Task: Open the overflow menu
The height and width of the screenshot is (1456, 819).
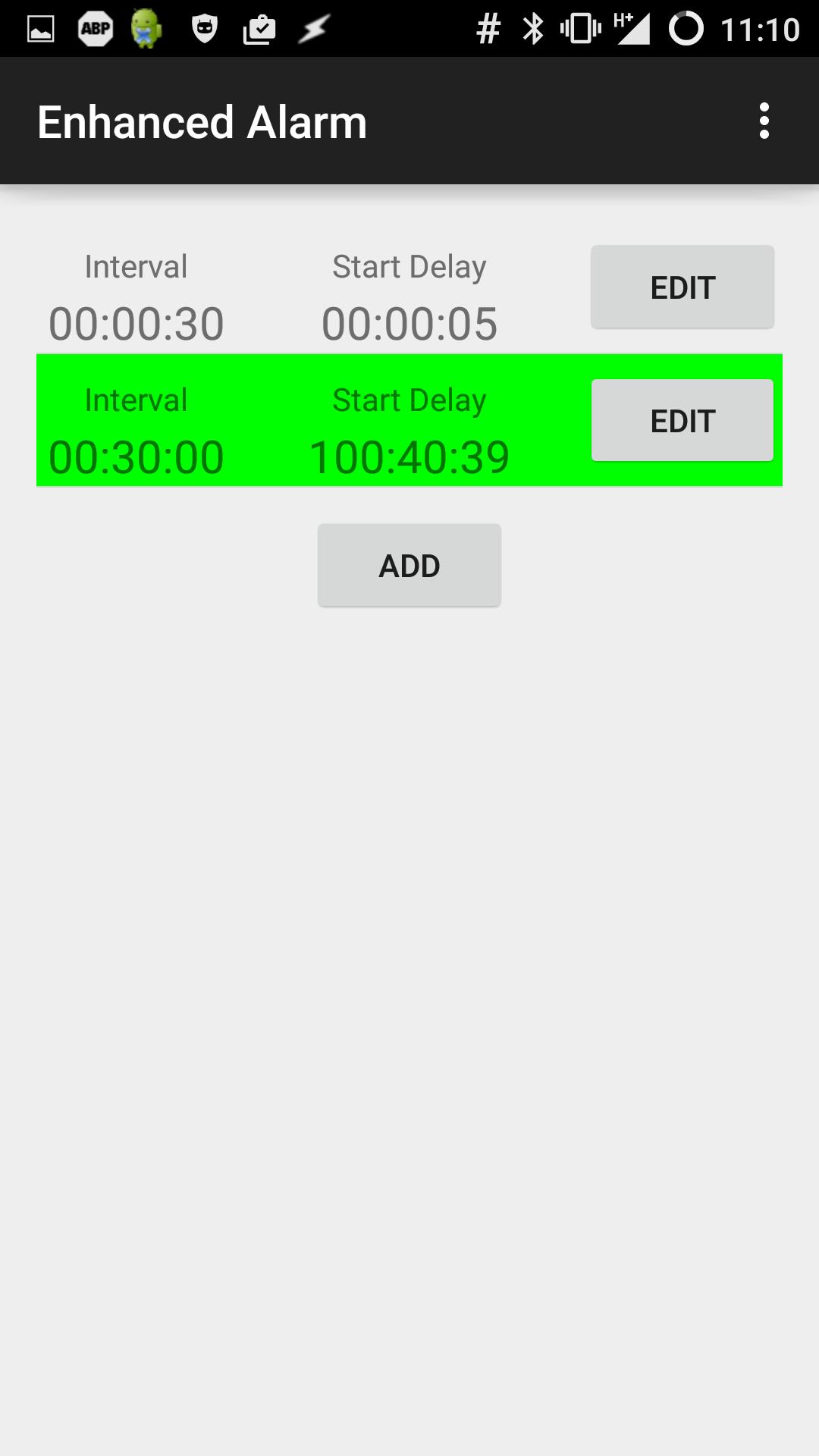Action: pyautogui.click(x=765, y=121)
